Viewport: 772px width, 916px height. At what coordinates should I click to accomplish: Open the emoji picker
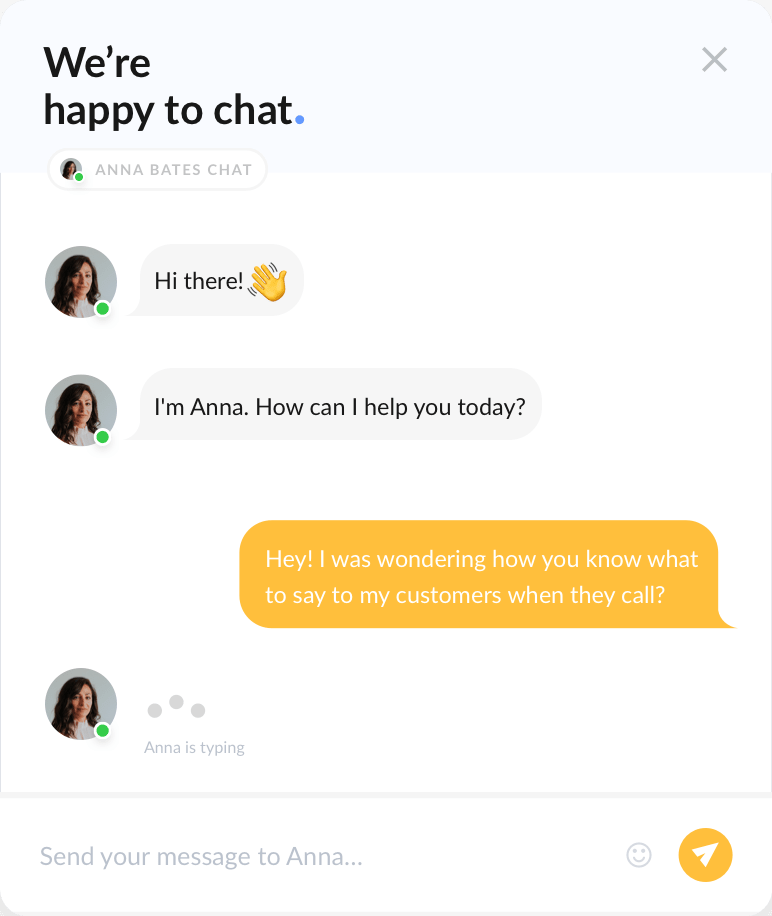pos(639,855)
